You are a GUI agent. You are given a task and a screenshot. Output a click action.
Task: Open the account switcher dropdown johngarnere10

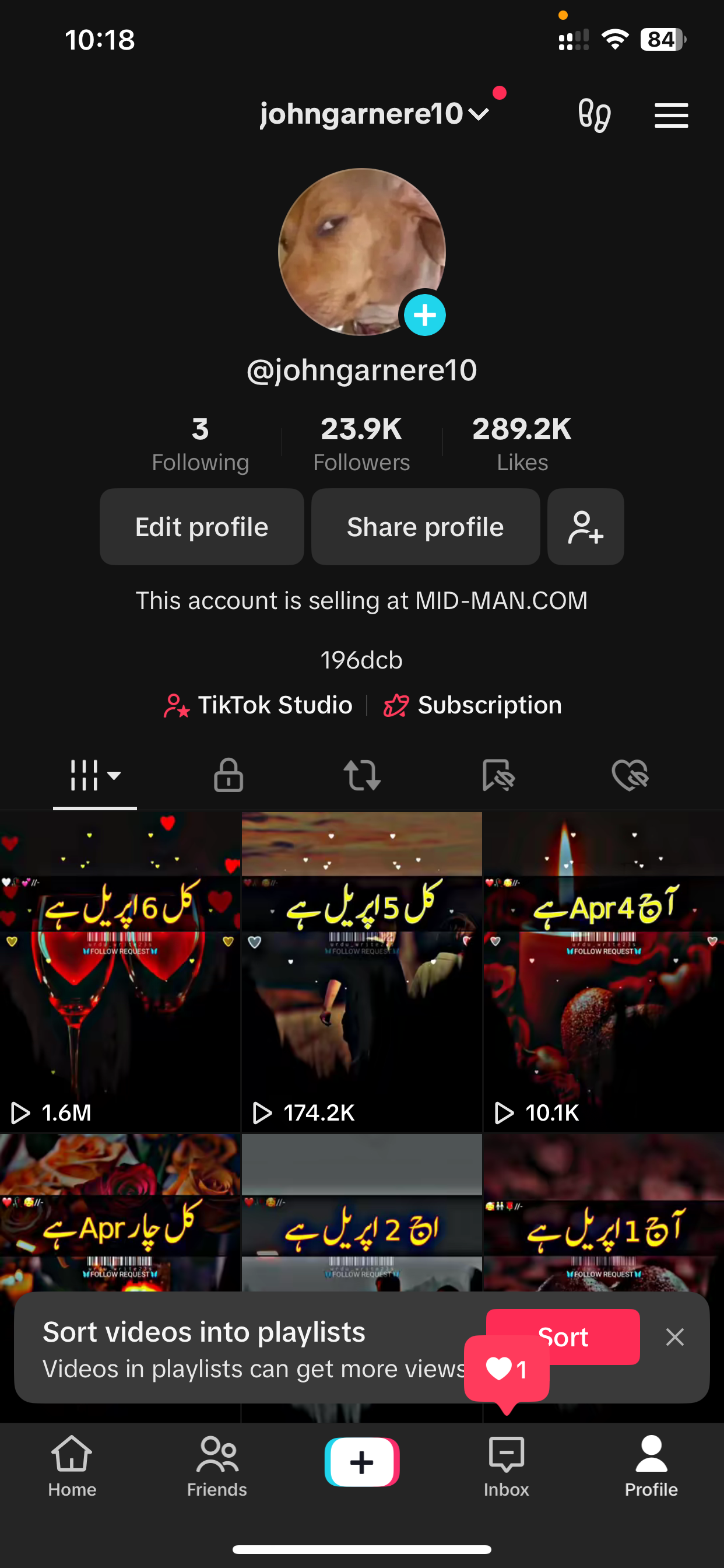[x=374, y=114]
